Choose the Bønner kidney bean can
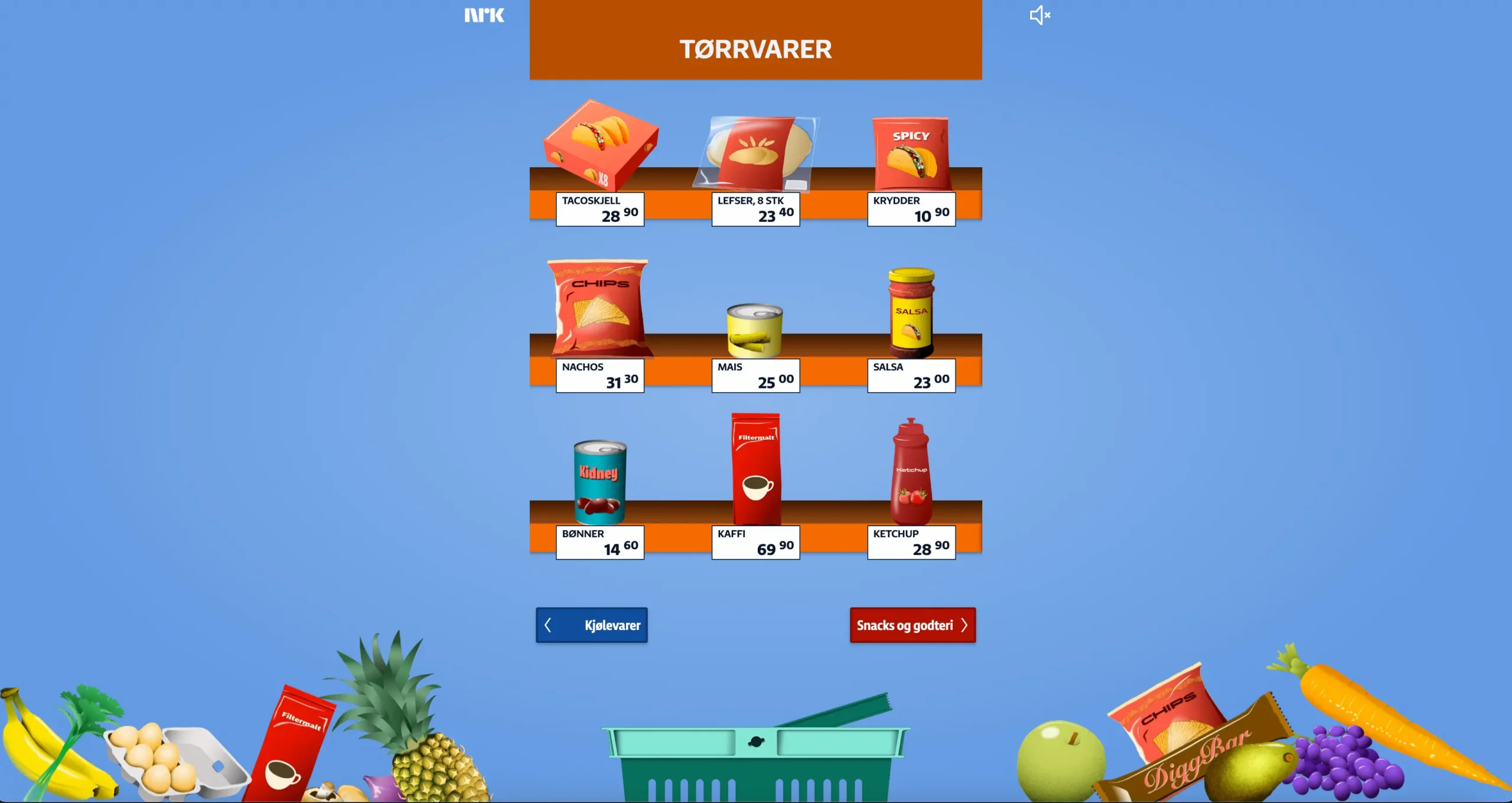The height and width of the screenshot is (803, 1512). pyautogui.click(x=599, y=482)
